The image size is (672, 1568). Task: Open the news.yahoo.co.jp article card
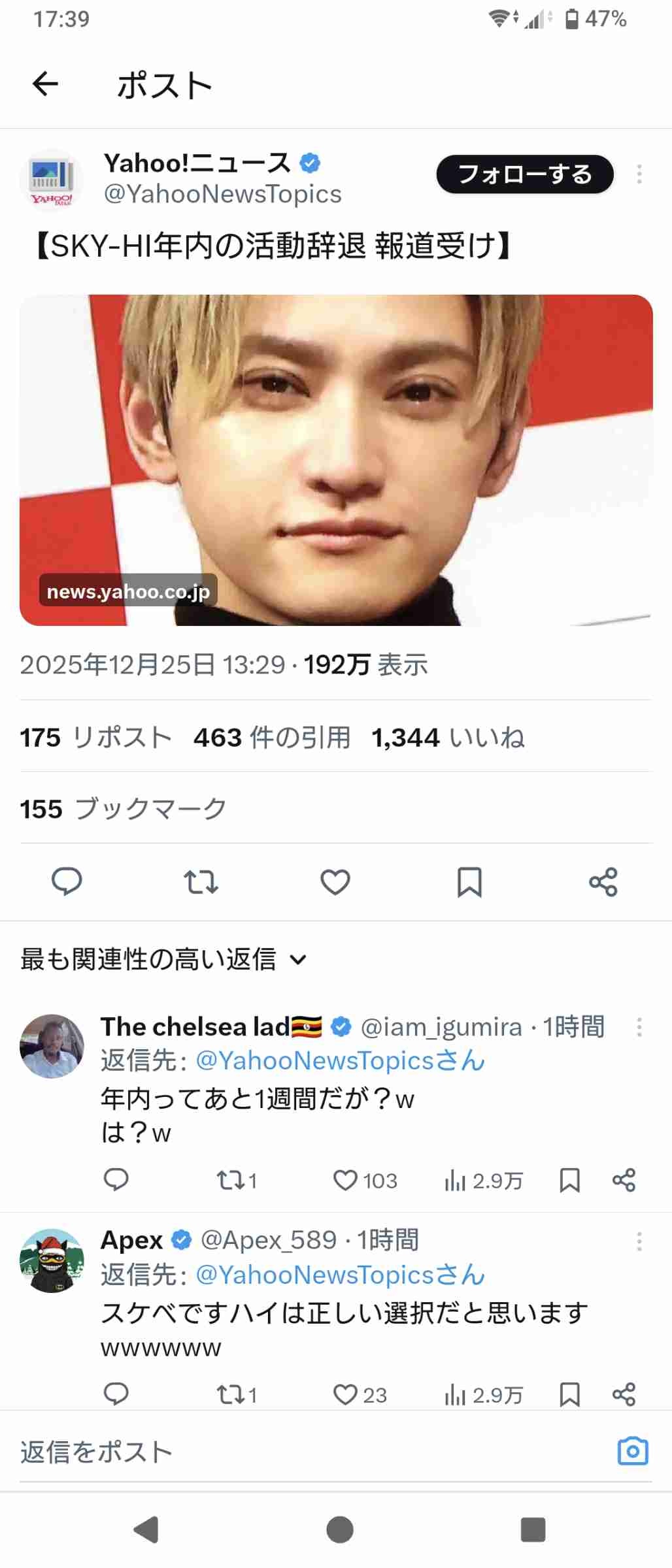coord(336,460)
